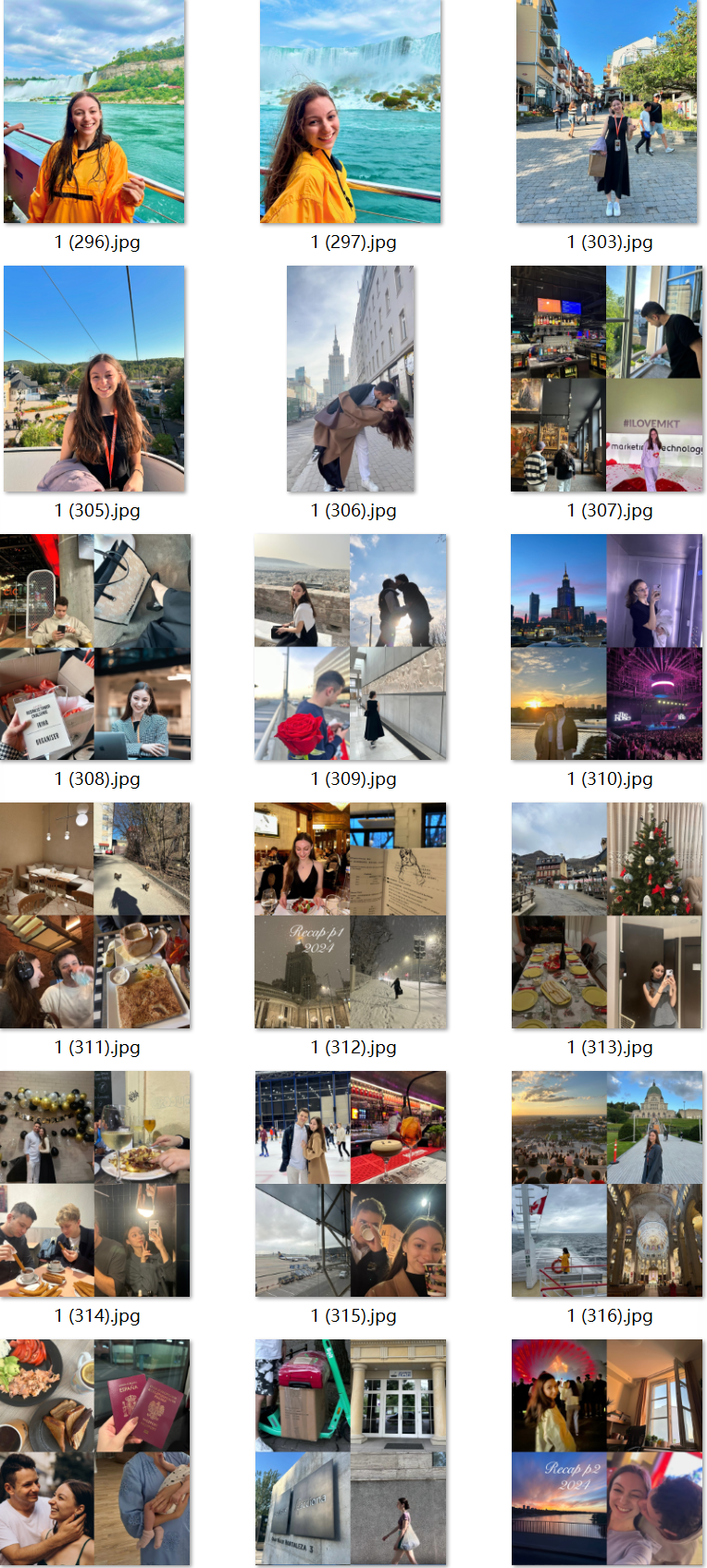Screen dimensions: 707x1568
Task: Open the image 1 (296).jpg
Action: [94, 111]
